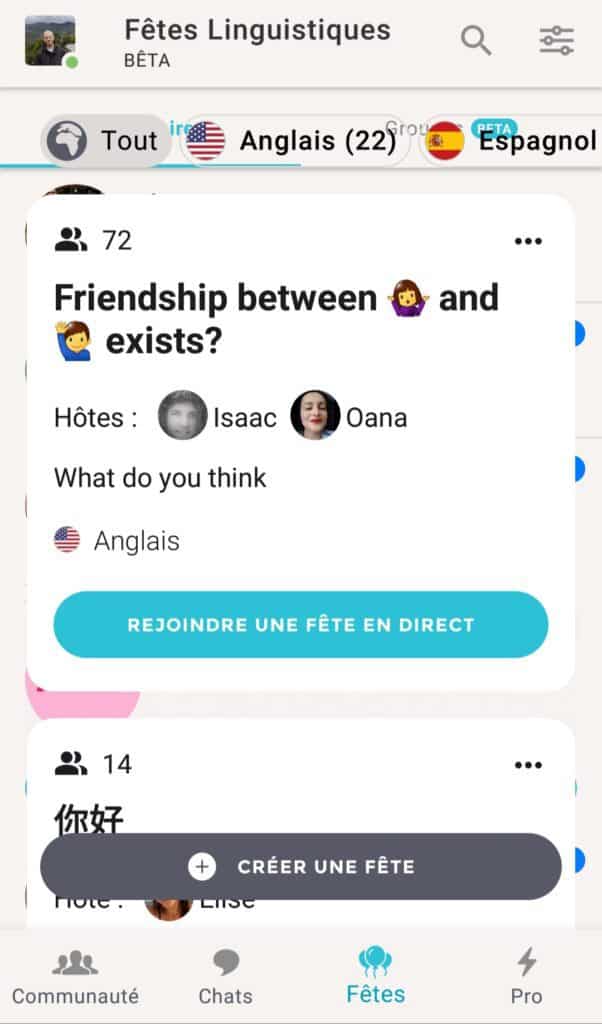Screen dimensions: 602x1024
Task: Go to the Chats tab
Action: (x=226, y=977)
